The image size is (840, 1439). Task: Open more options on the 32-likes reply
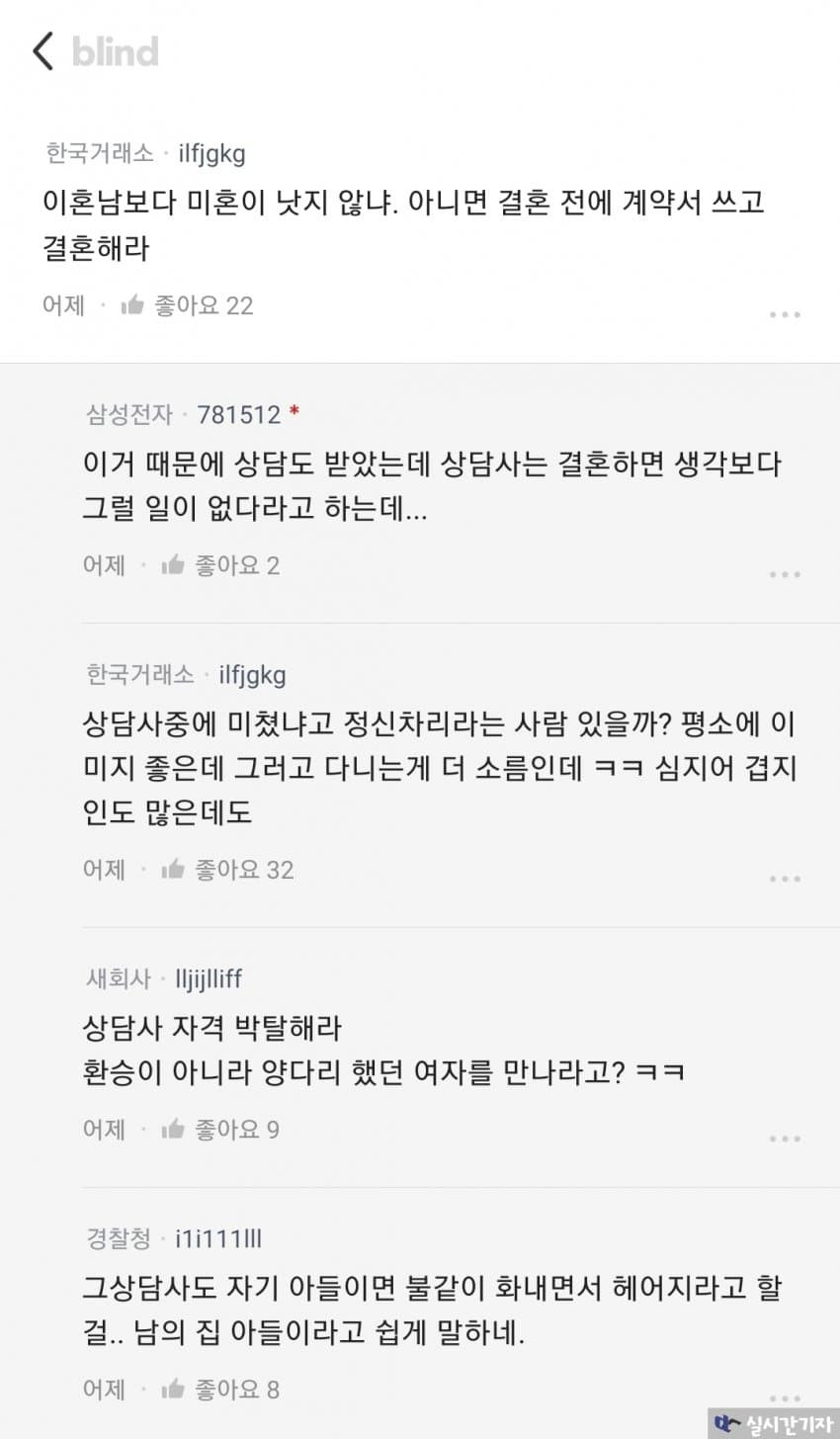click(785, 879)
